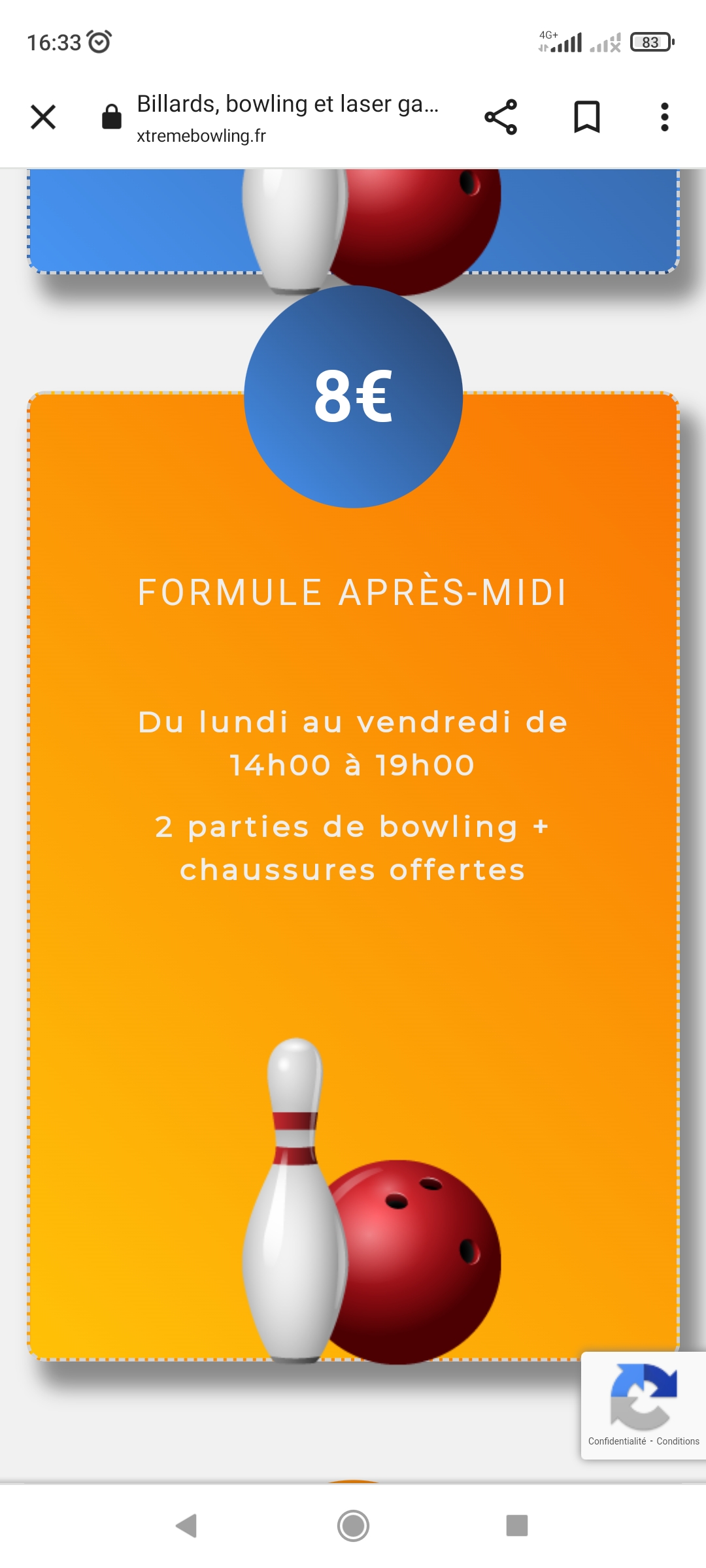The height and width of the screenshot is (1568, 706).
Task: Close the browser tab
Action: (x=43, y=118)
